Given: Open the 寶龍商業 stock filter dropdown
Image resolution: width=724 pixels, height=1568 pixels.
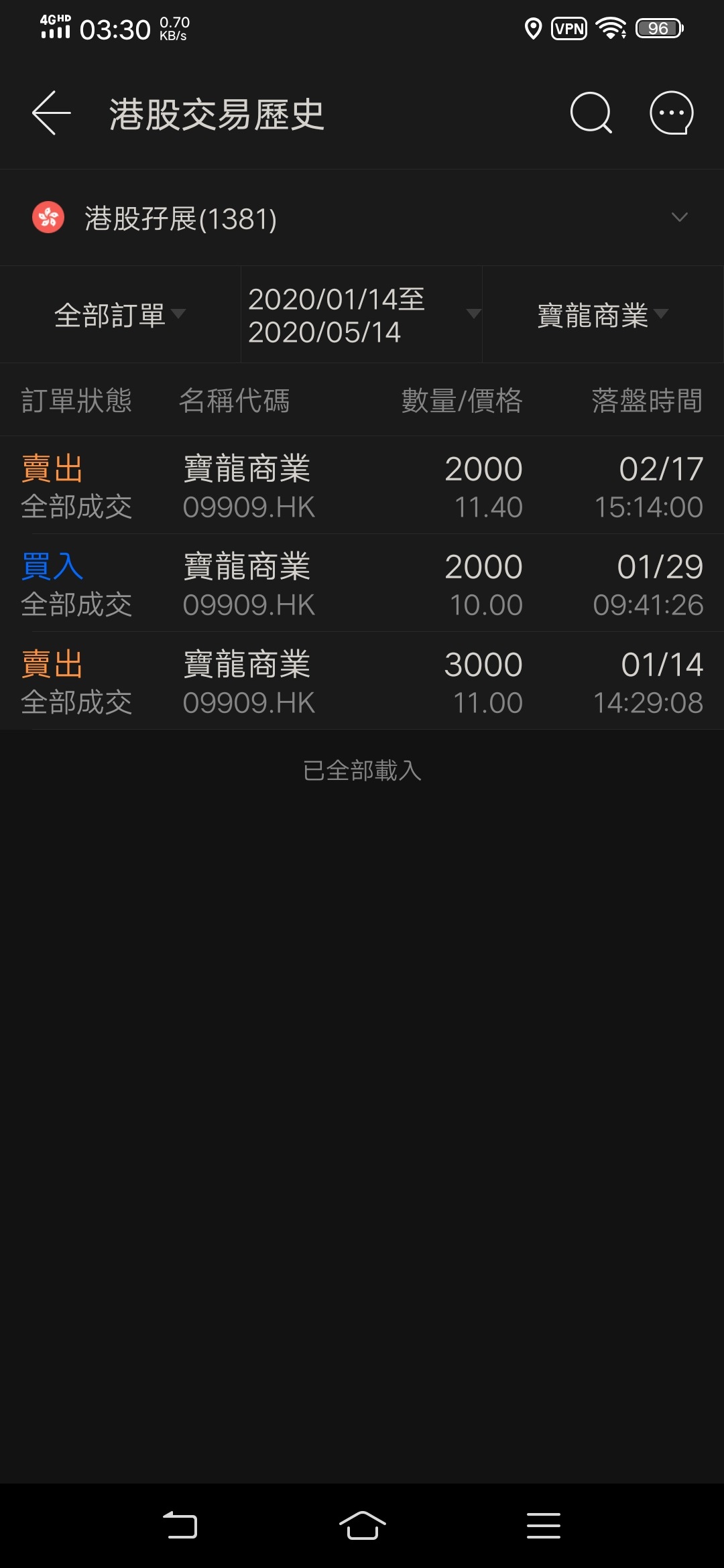Looking at the screenshot, I should click(x=603, y=315).
